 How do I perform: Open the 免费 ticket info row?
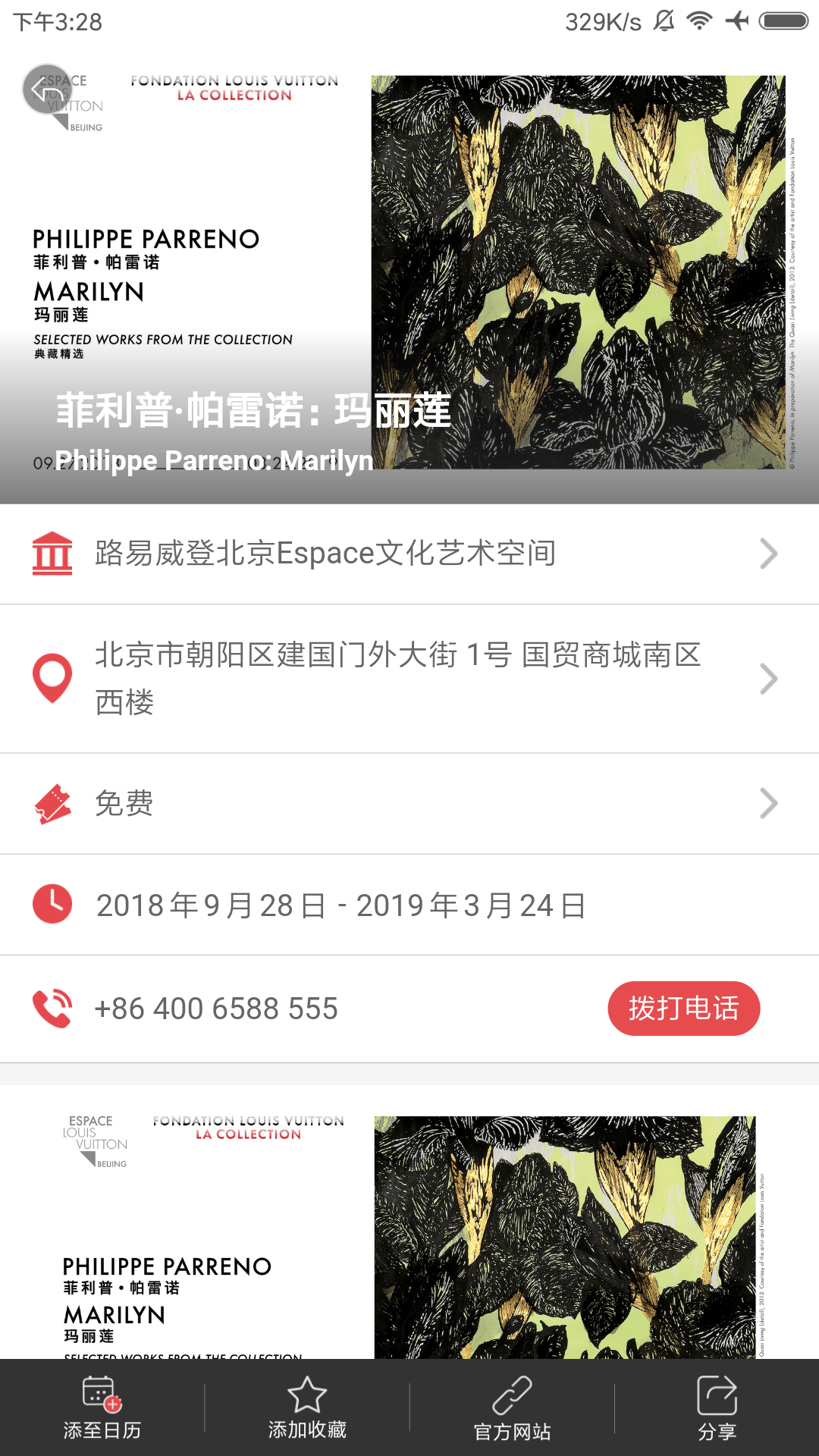[x=409, y=804]
